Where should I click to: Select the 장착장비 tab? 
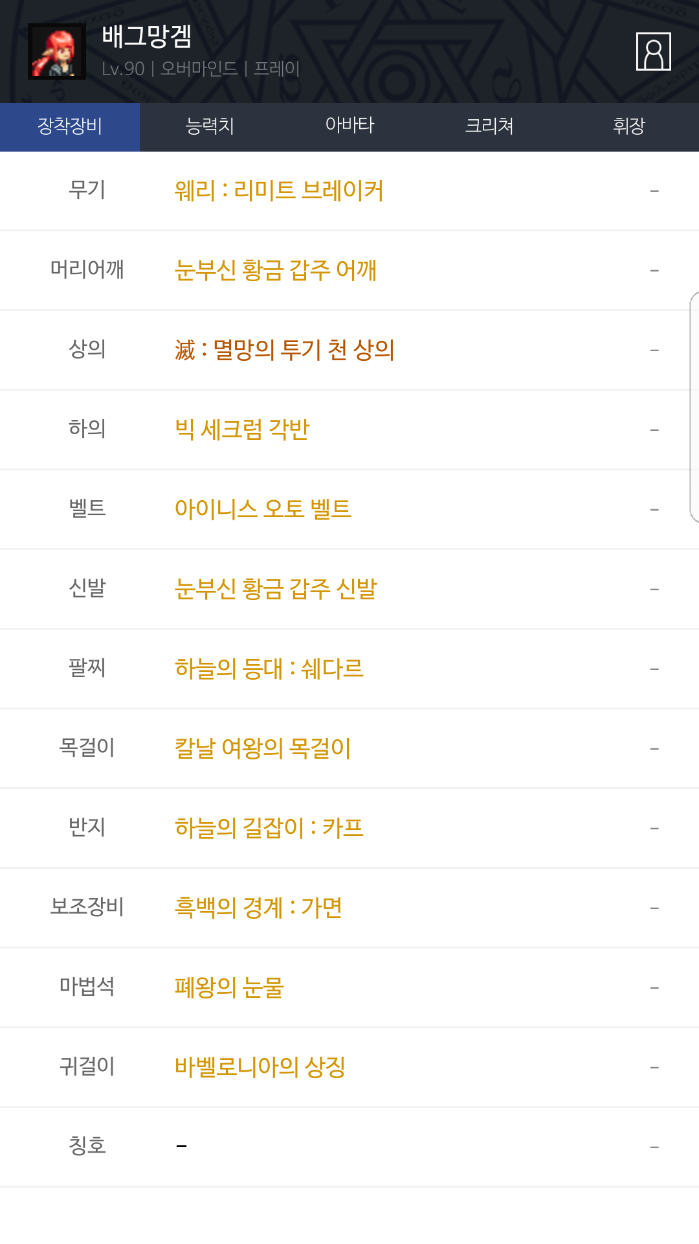tap(70, 126)
